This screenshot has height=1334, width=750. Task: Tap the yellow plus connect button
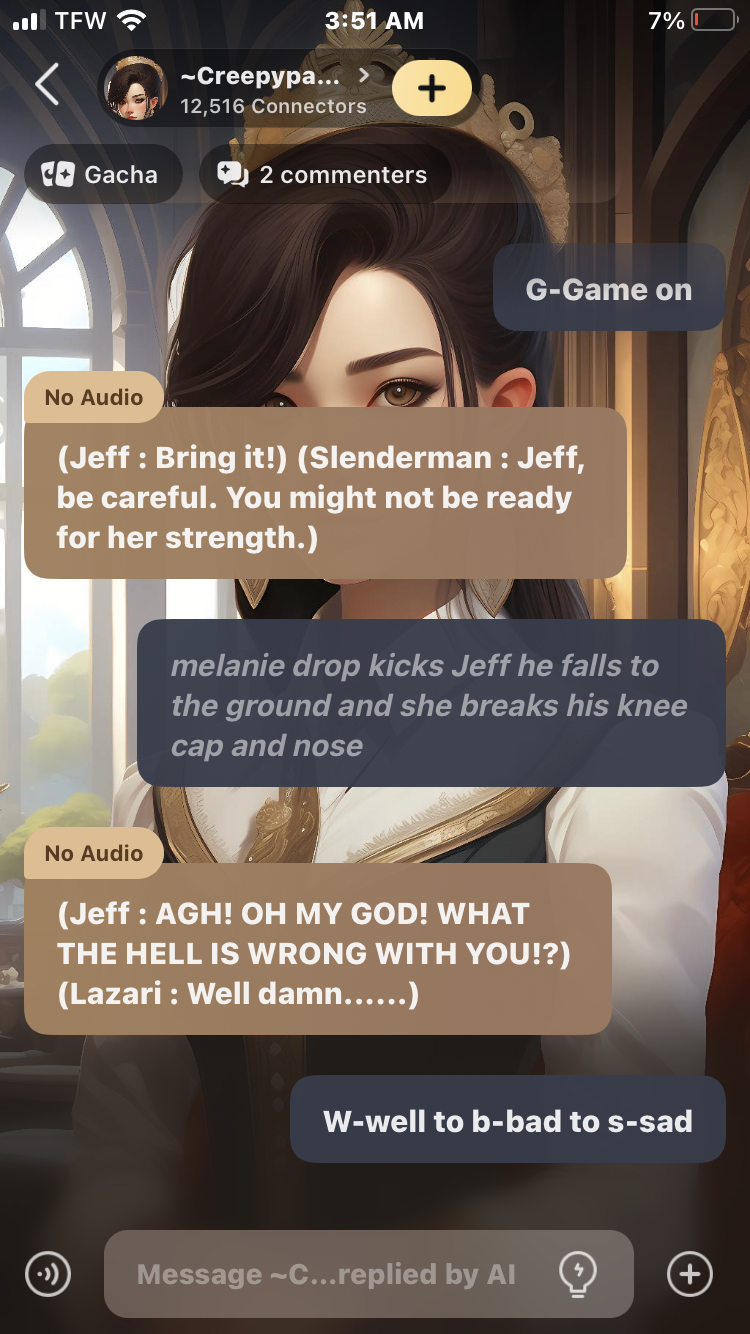click(x=431, y=88)
